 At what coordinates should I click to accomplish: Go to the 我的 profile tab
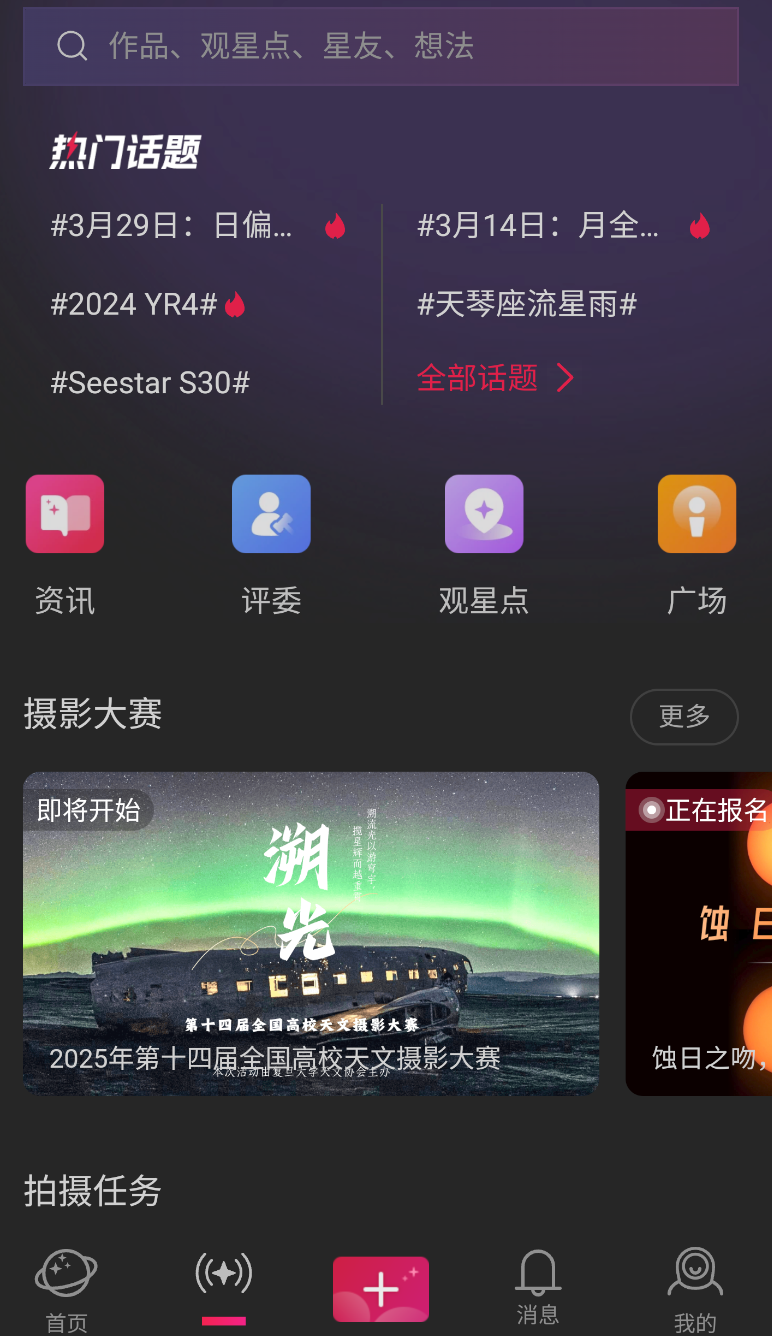point(695,1290)
